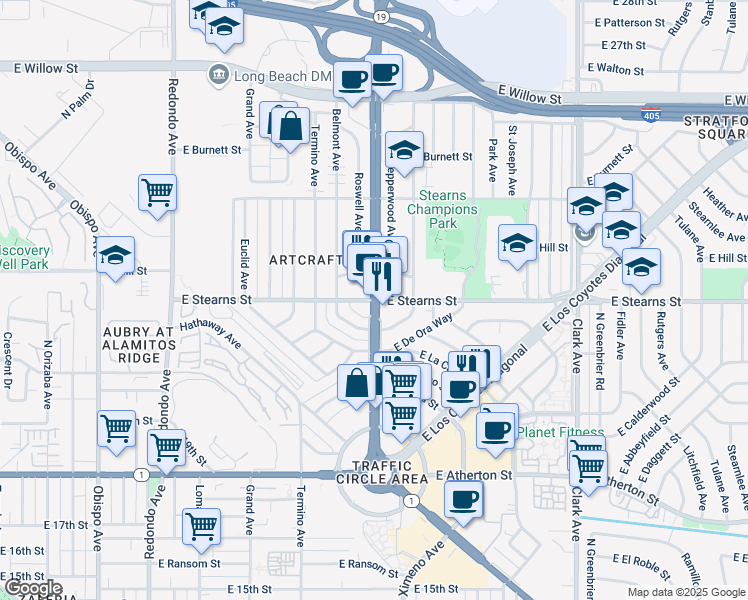Tap graduation cap marker above Burnett St
The height and width of the screenshot is (600, 748).
point(404,150)
